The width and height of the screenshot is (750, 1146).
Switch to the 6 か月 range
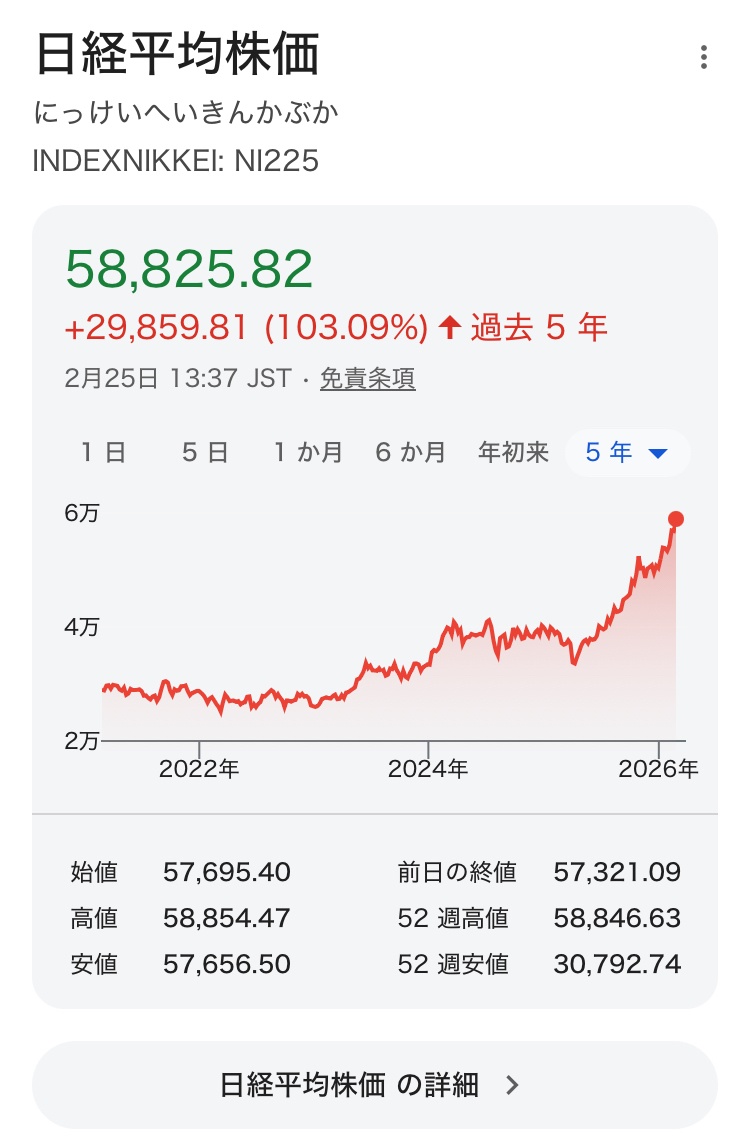pyautogui.click(x=411, y=453)
